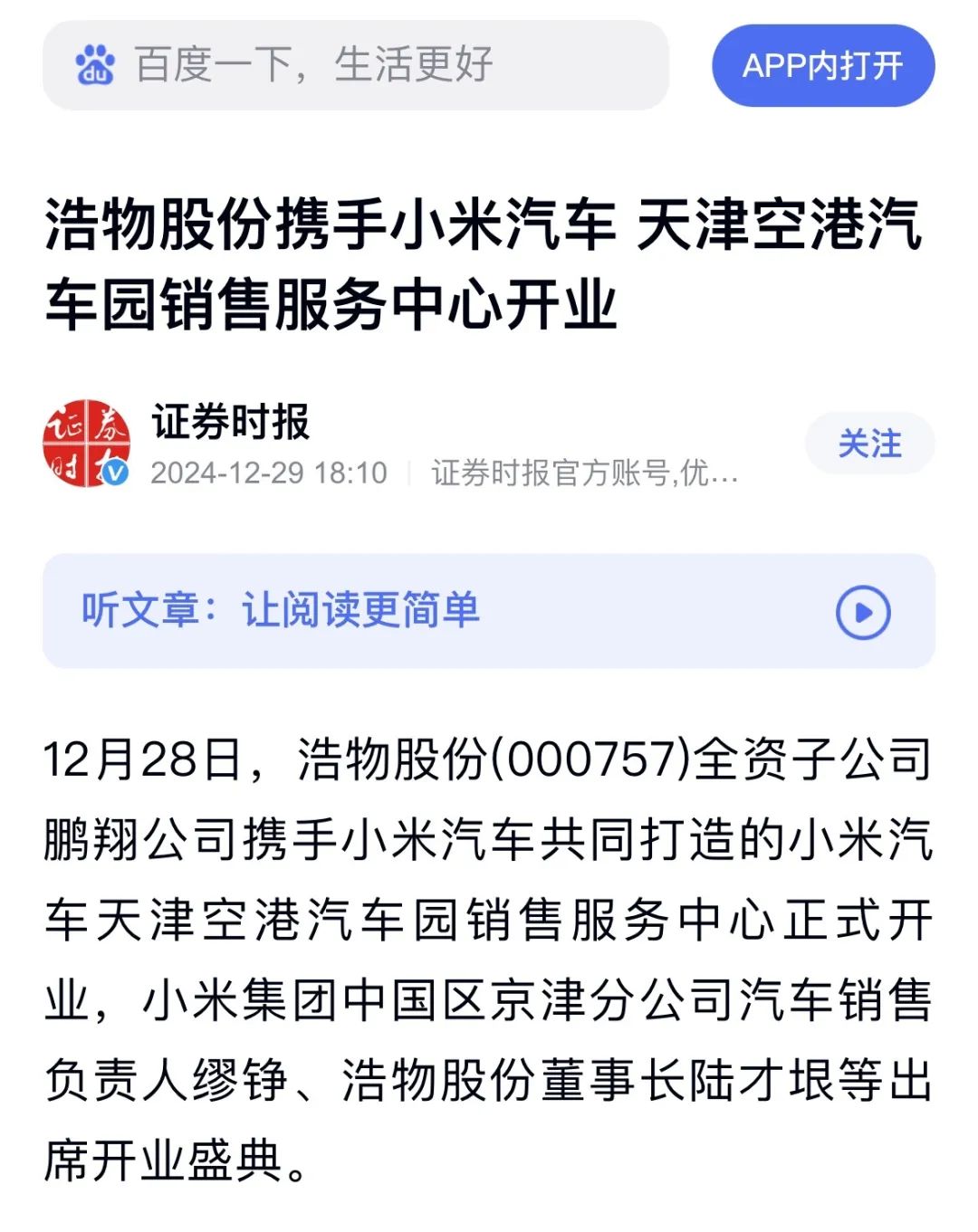Tap the Baidu search box

(355, 65)
